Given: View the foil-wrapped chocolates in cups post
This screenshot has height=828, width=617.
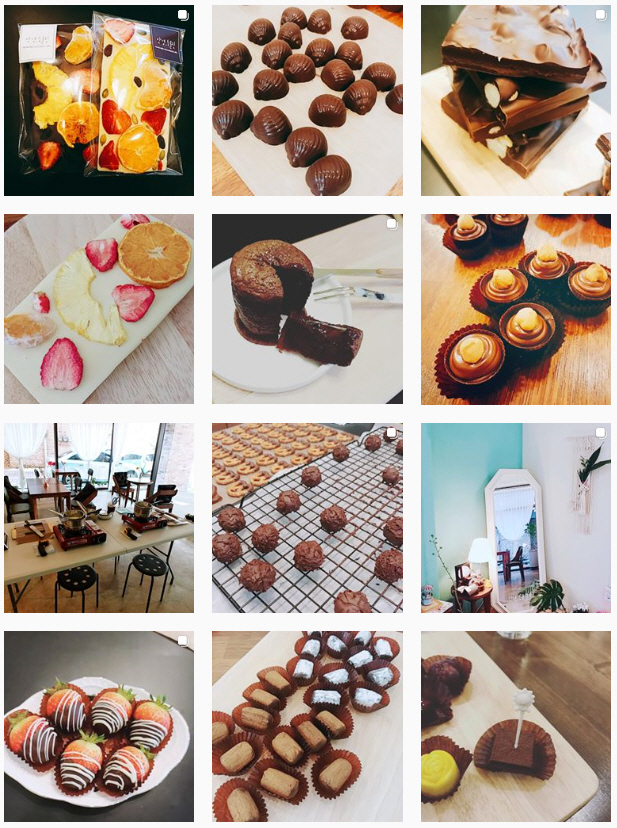Looking at the screenshot, I should (x=307, y=725).
